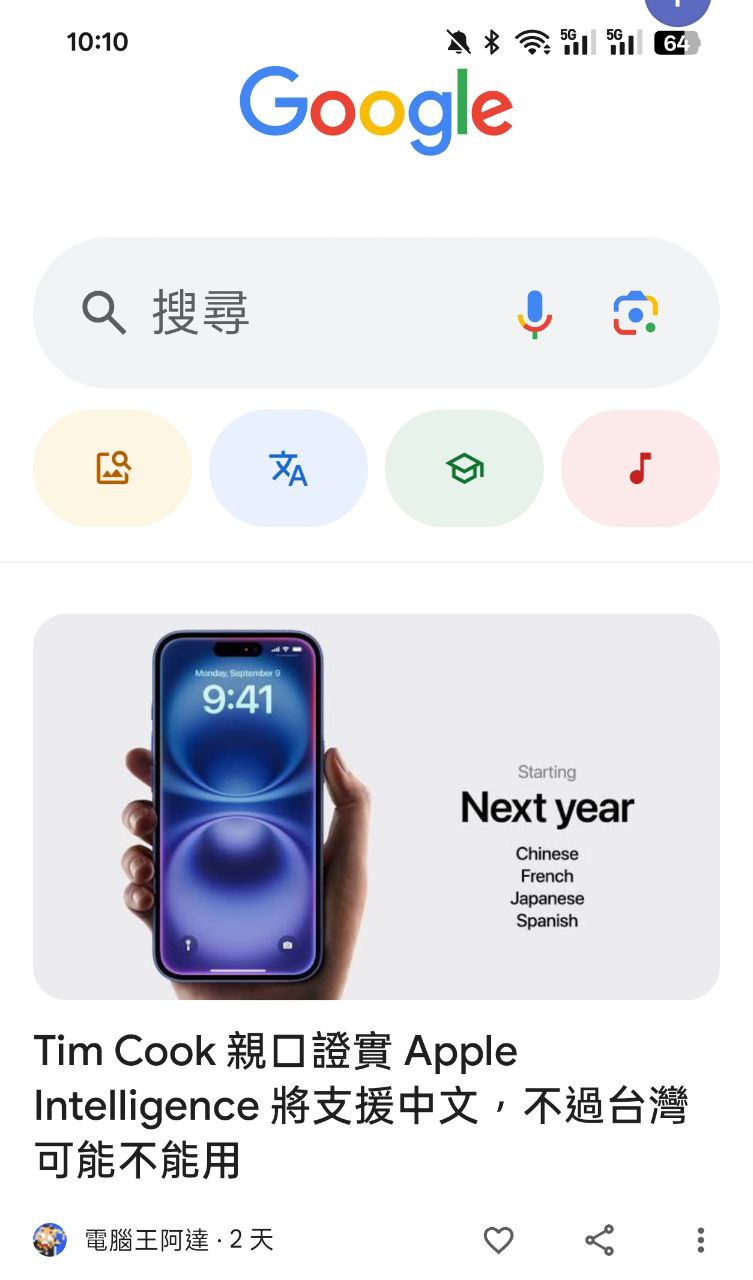This screenshot has width=753, height=1280.
Task: Open Google Lens camera search
Action: pyautogui.click(x=635, y=313)
